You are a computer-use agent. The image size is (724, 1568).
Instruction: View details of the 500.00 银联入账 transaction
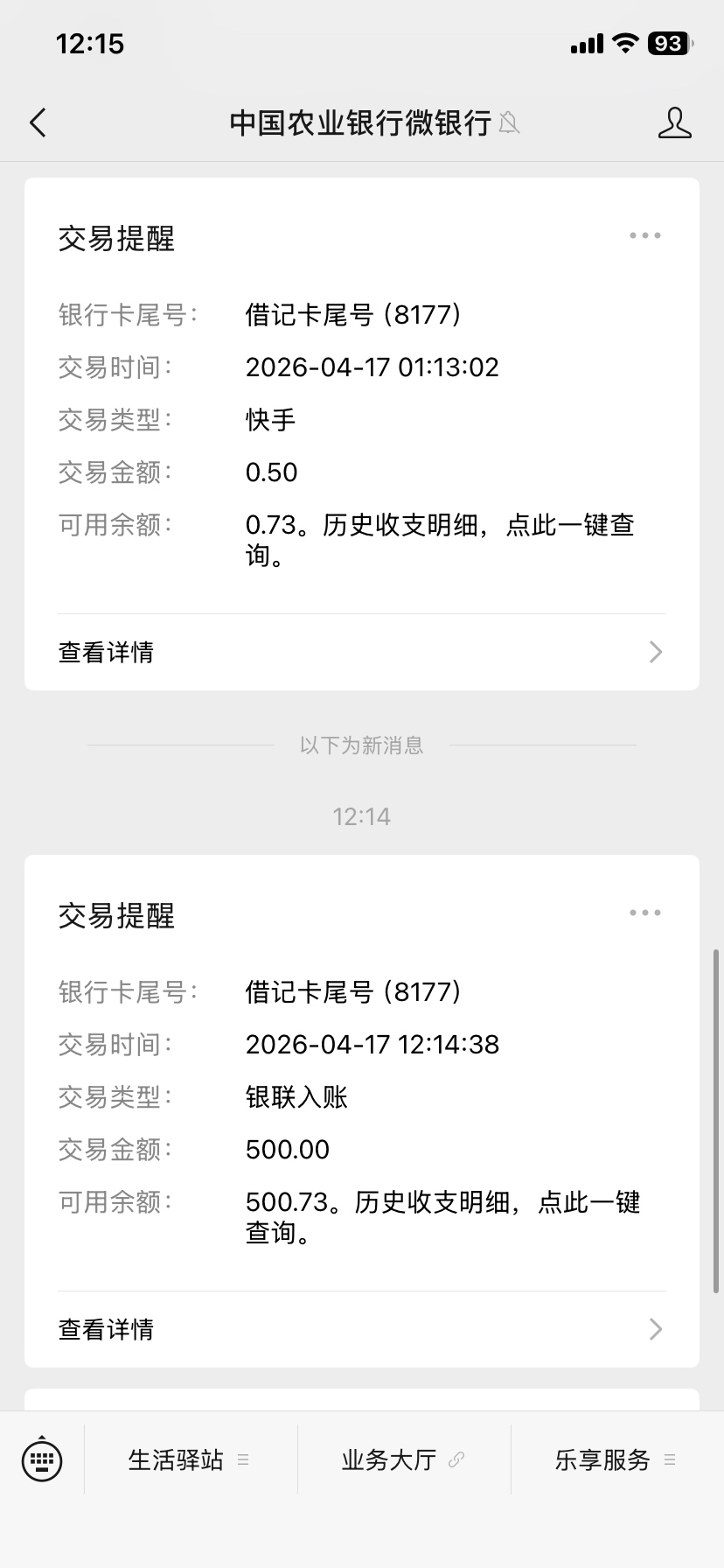[361, 1329]
